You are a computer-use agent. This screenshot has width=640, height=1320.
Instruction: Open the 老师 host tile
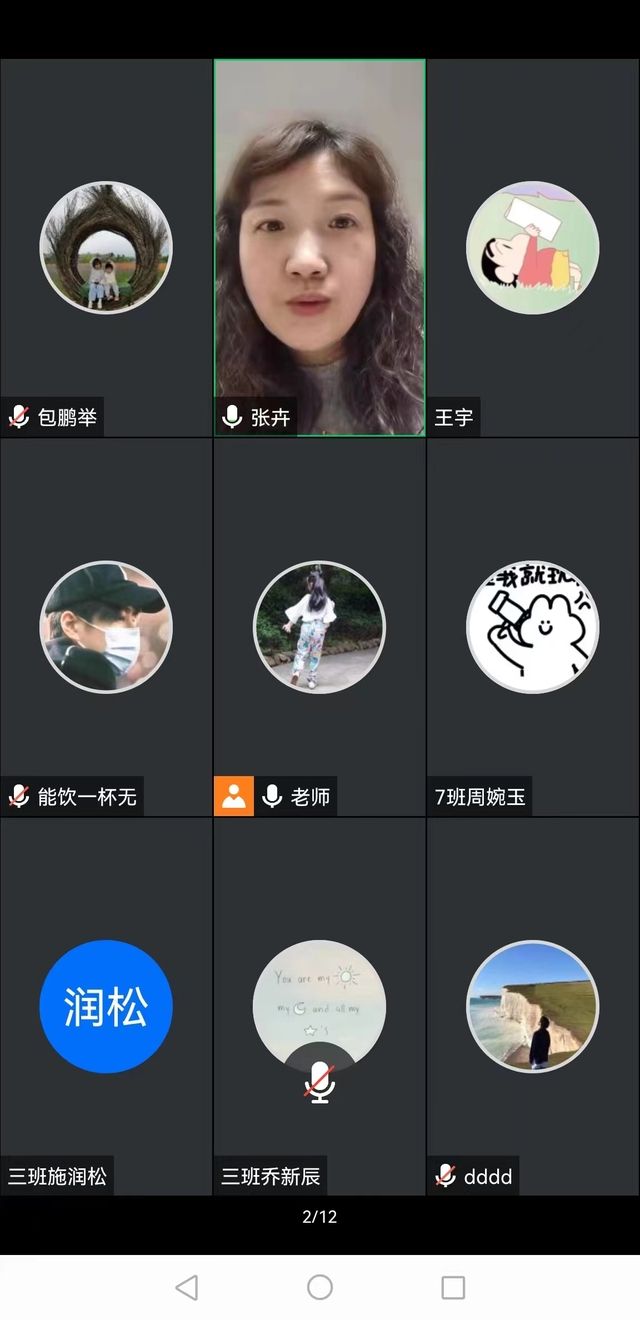(320, 627)
